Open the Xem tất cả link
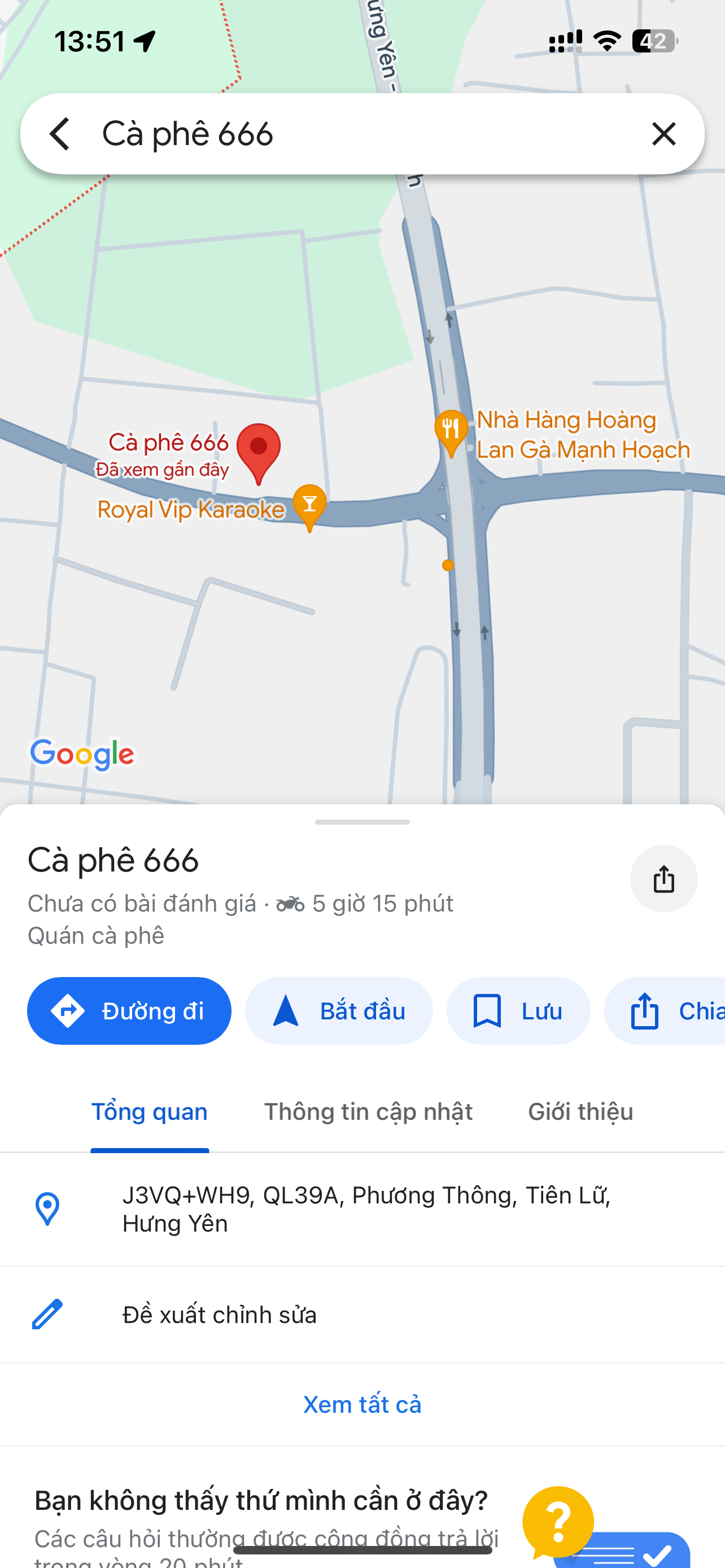 pos(362,1404)
